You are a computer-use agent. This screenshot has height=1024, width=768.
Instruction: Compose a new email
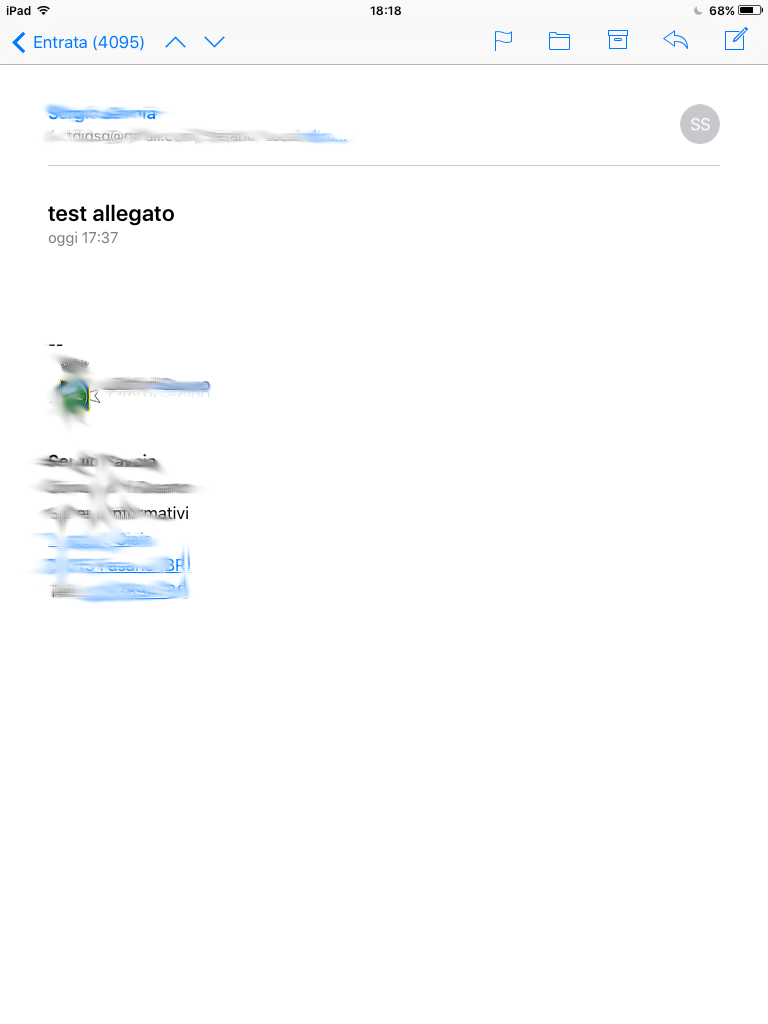pos(736,40)
